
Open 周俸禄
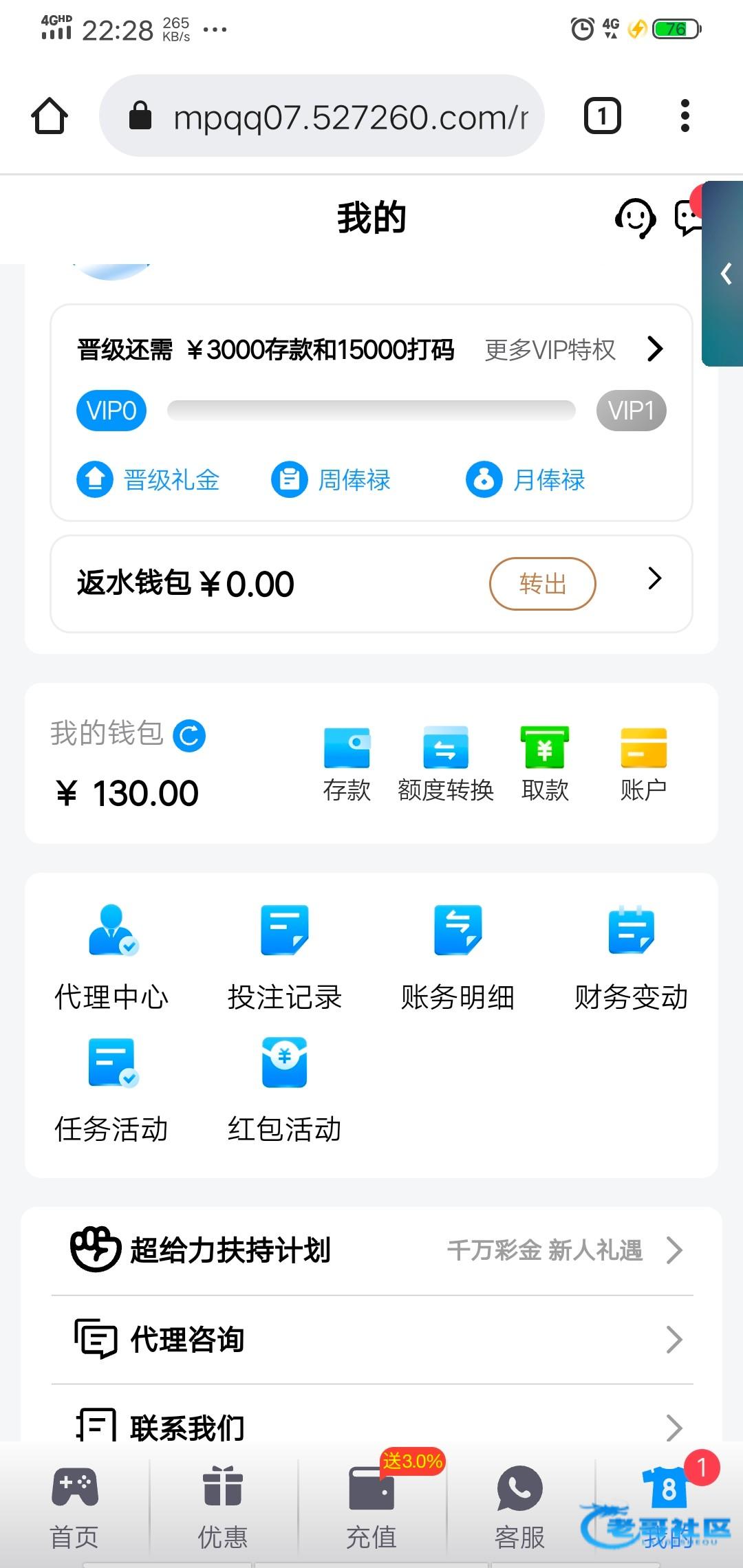click(331, 479)
